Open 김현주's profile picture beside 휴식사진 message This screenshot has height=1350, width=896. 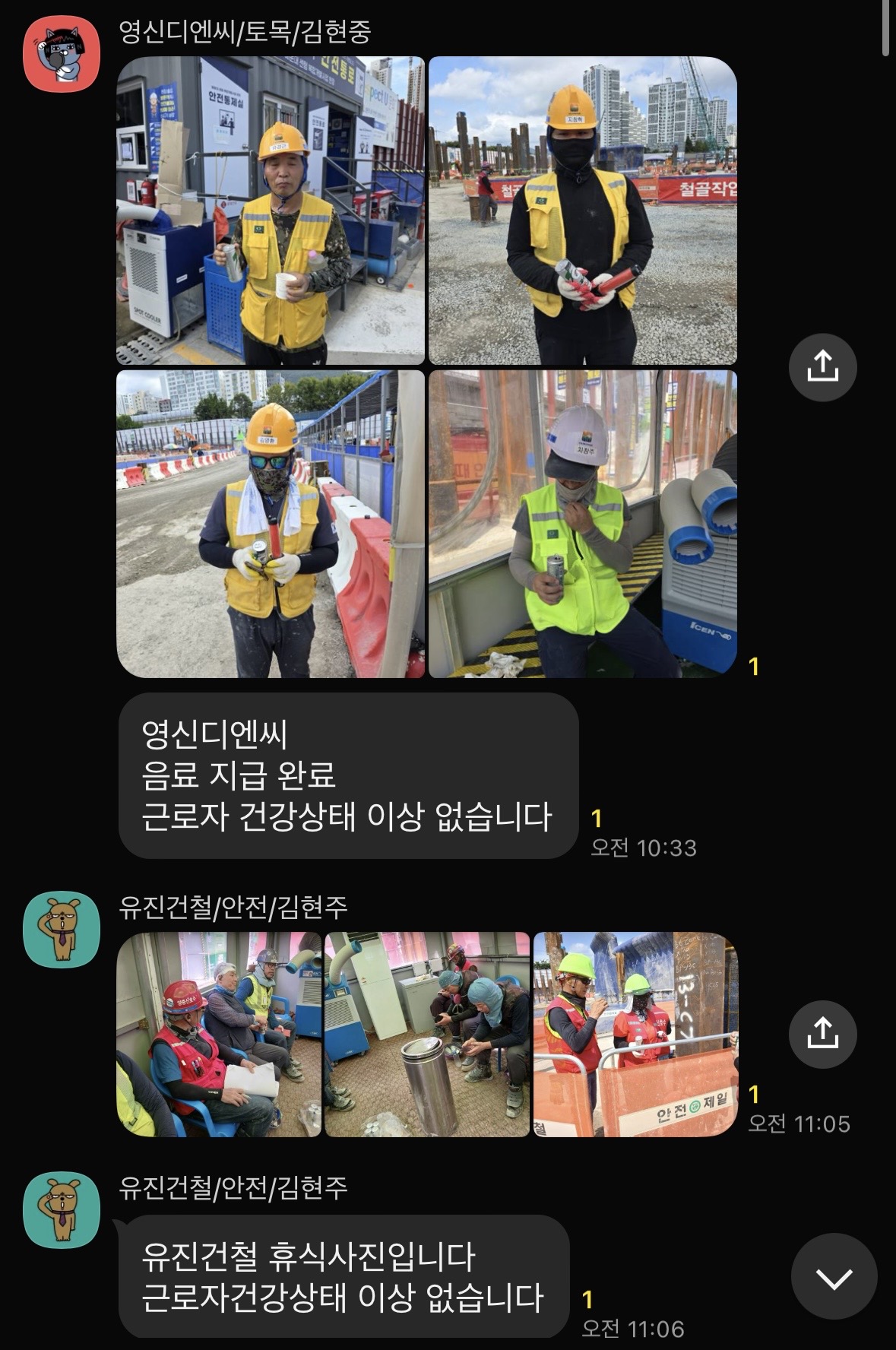(x=62, y=1210)
